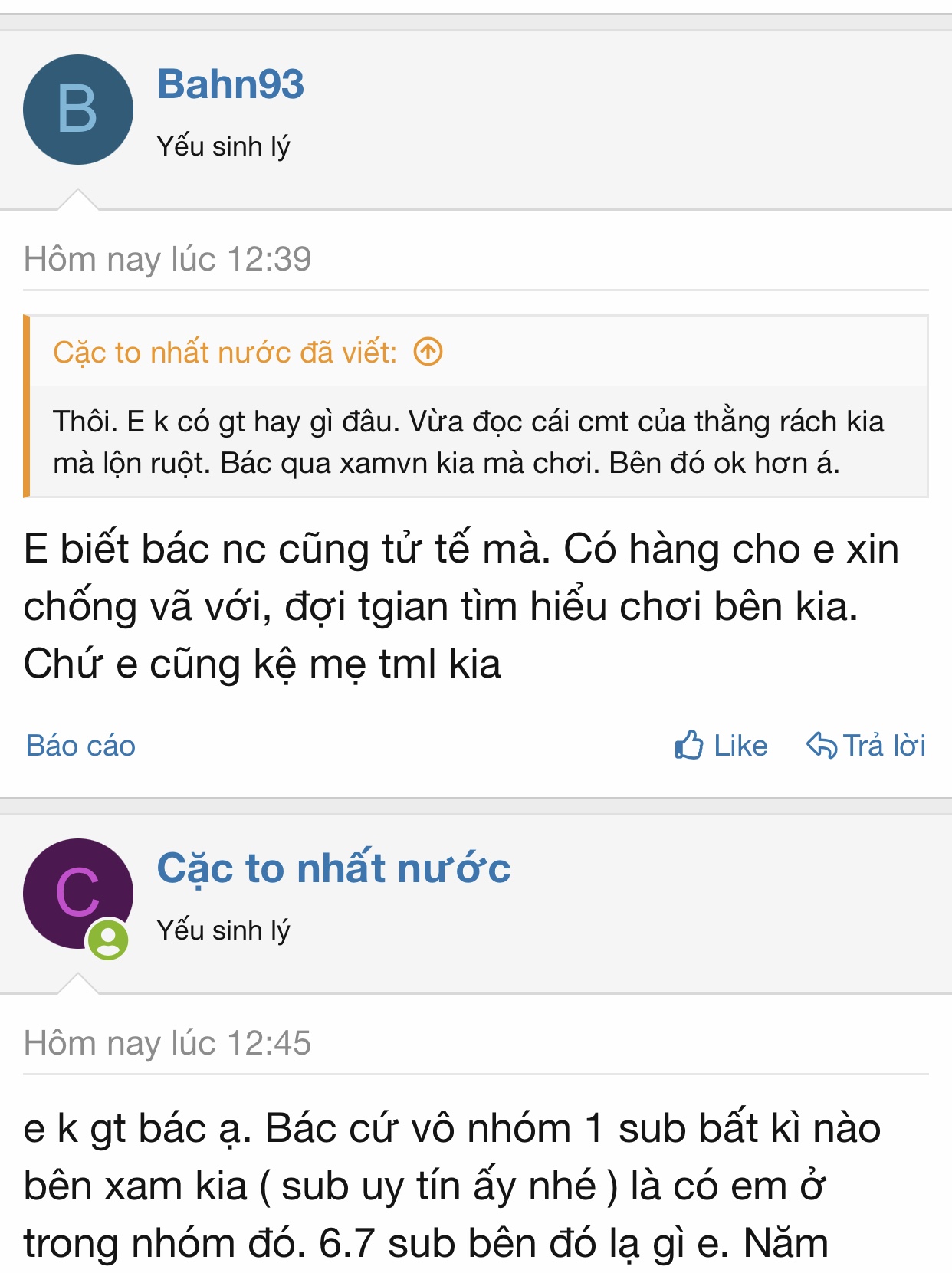
Task: Report Bahn93's post with Báo cáo
Action: tap(80, 745)
